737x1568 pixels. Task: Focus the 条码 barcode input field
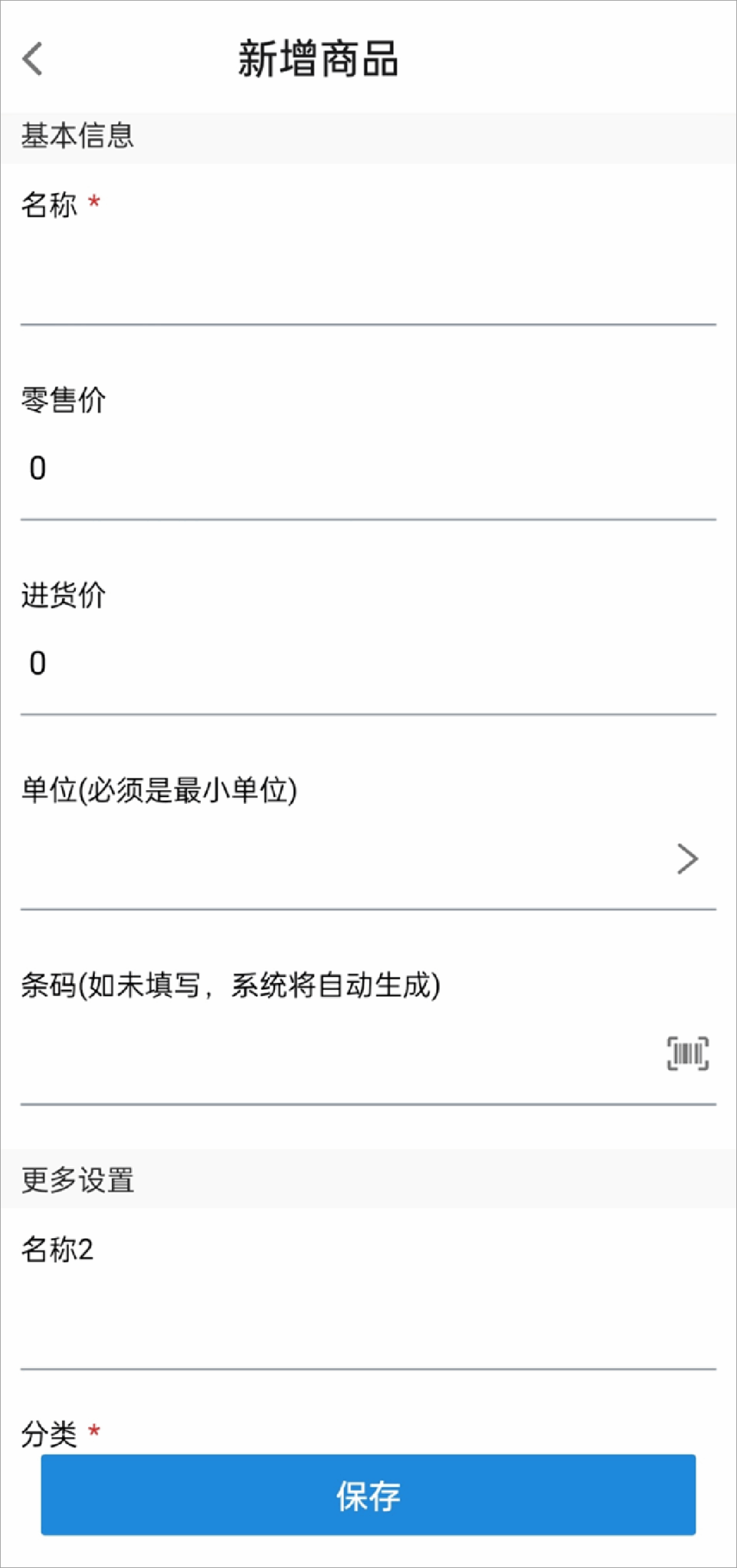337,1055
